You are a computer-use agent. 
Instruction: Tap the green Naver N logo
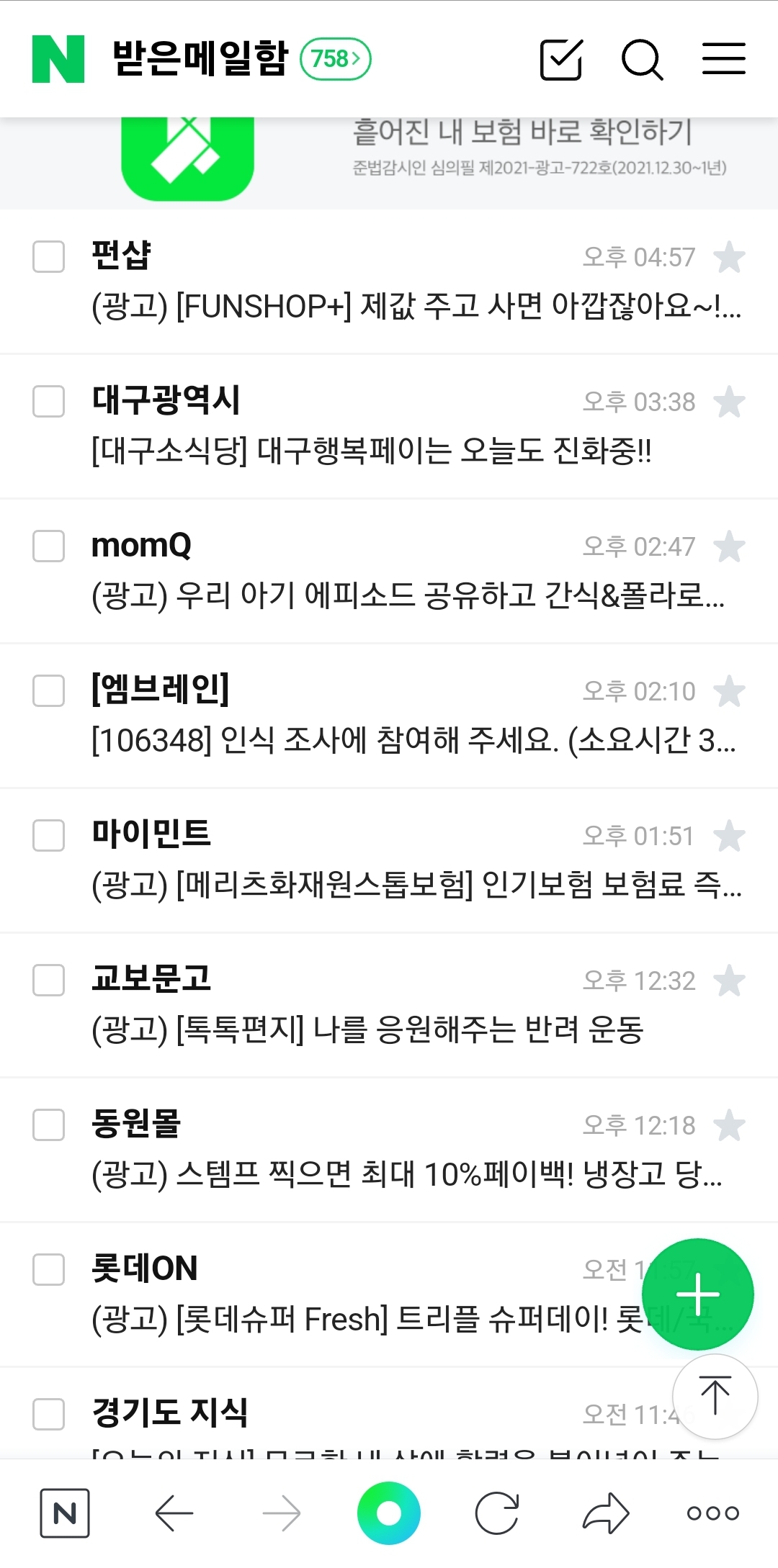point(58,59)
